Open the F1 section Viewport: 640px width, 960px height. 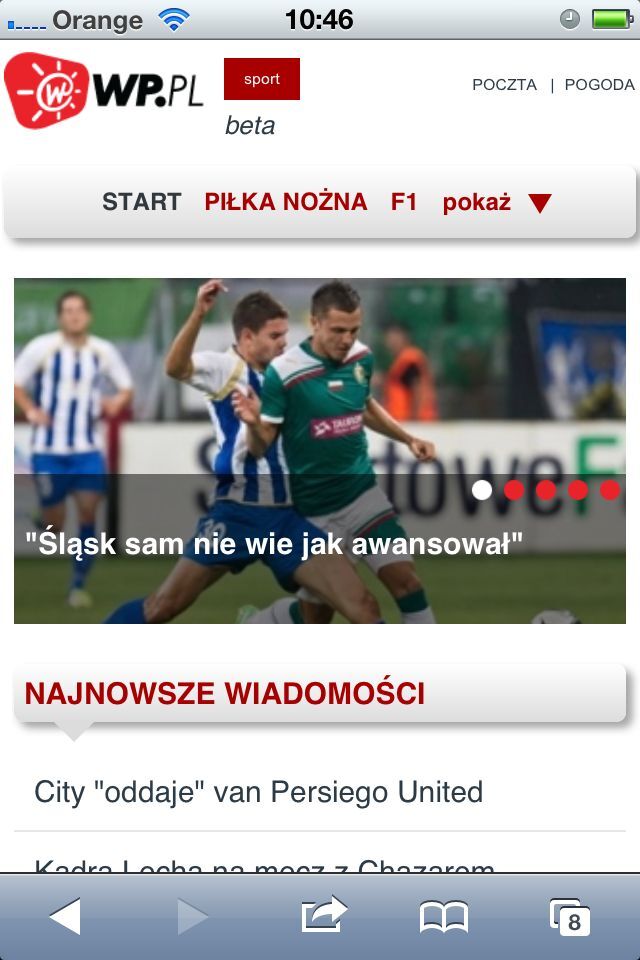click(x=404, y=202)
